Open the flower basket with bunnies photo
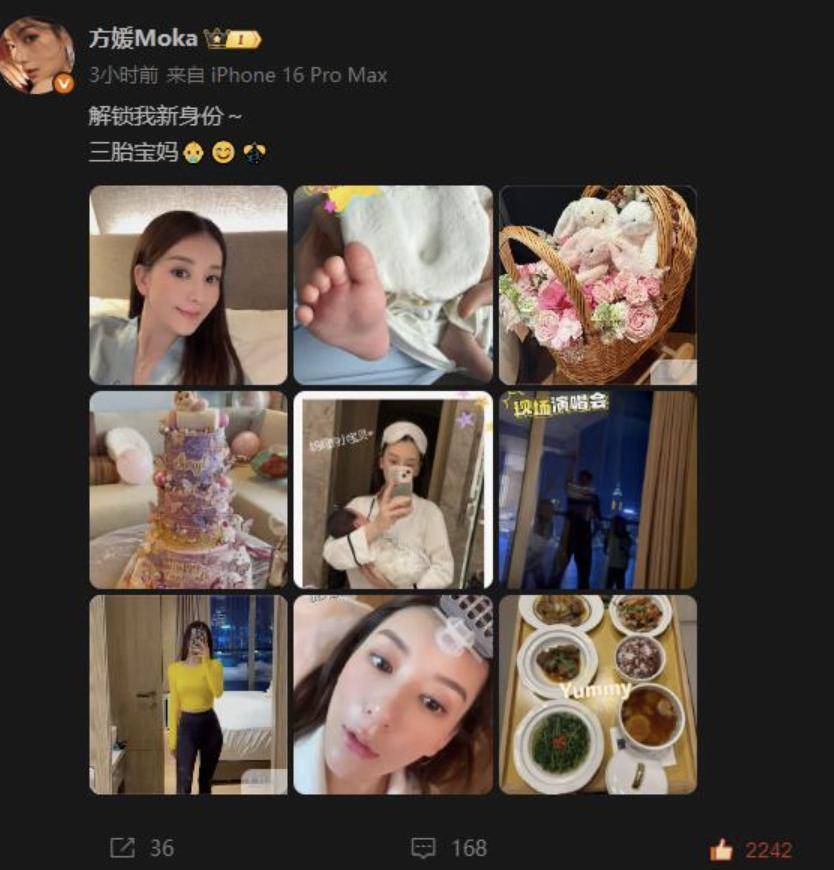834x870 pixels. click(x=597, y=285)
